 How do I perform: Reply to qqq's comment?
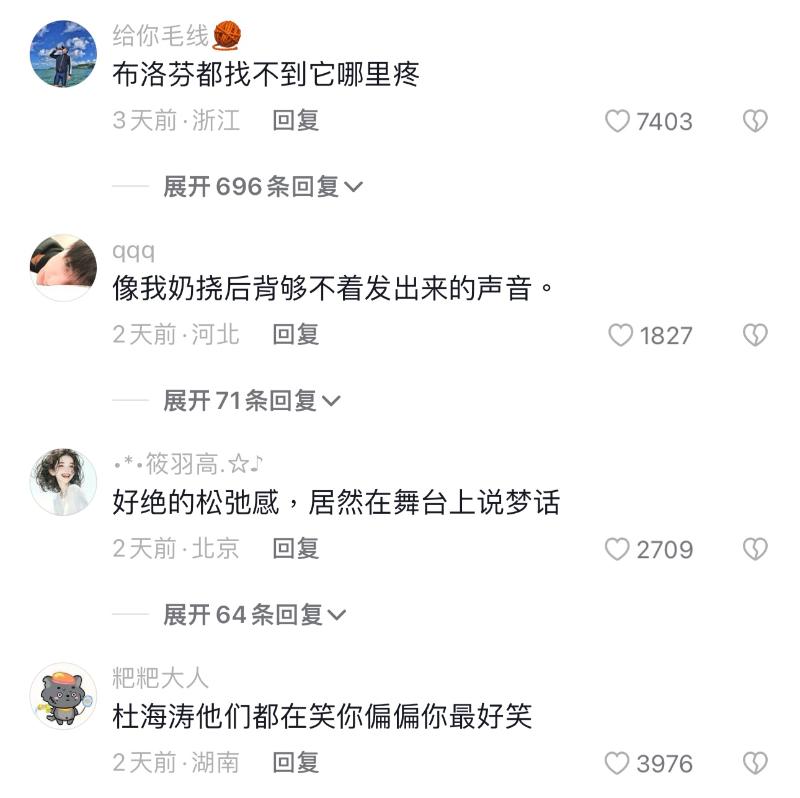click(295, 335)
